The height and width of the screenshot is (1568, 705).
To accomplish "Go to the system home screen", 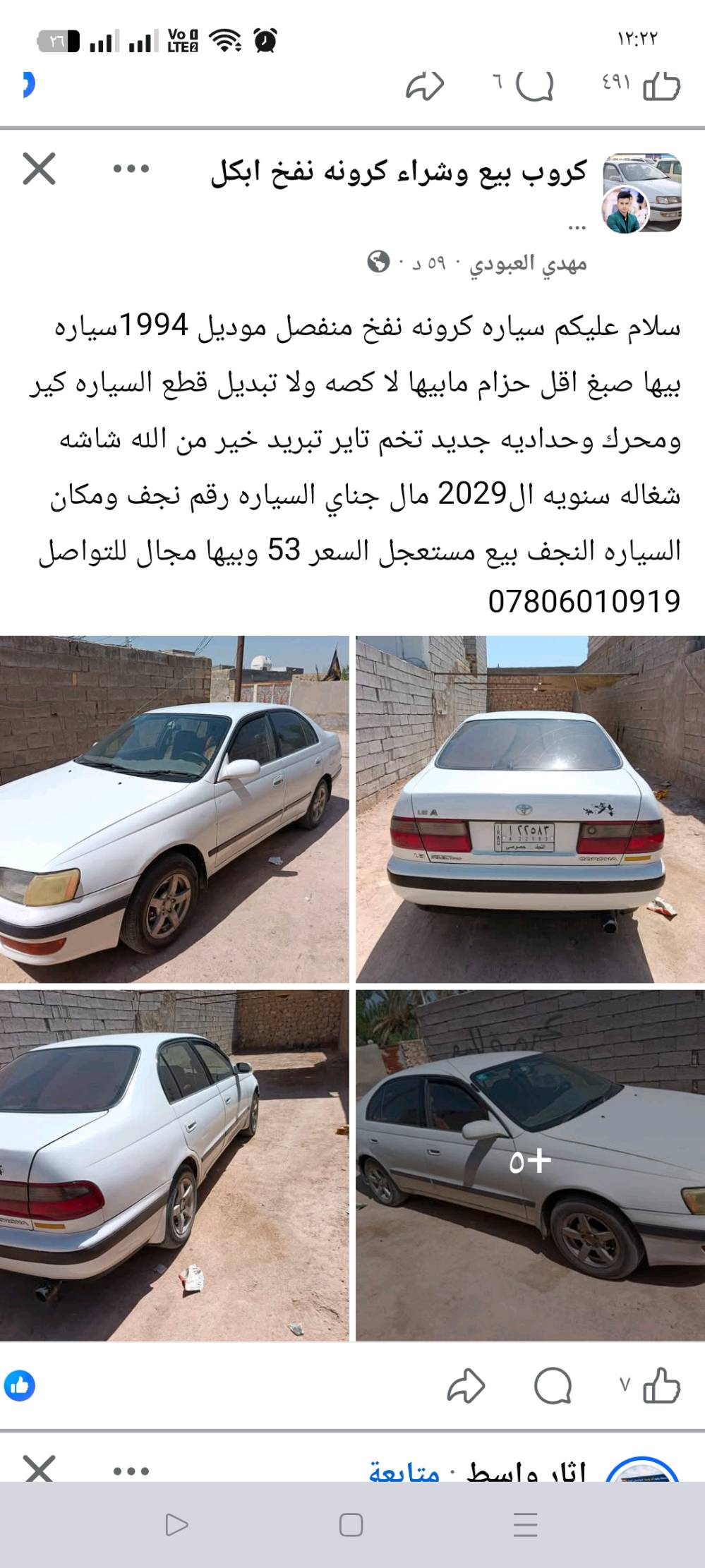I will pyautogui.click(x=351, y=1525).
